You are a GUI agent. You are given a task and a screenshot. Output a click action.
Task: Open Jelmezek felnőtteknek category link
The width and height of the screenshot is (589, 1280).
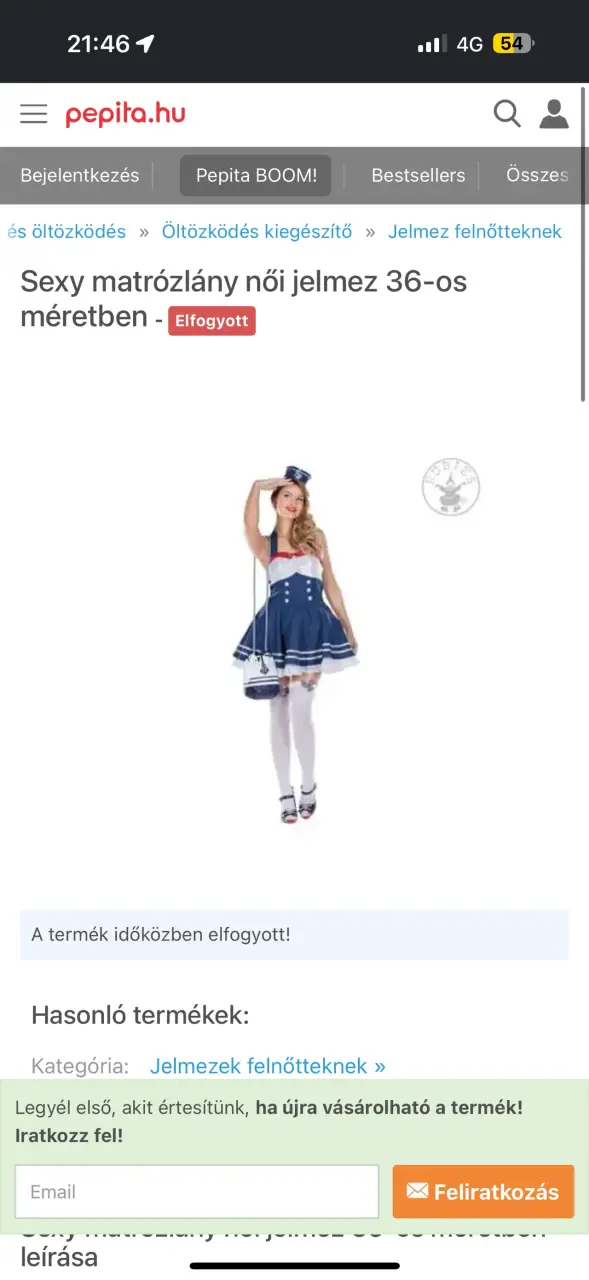pos(268,1066)
